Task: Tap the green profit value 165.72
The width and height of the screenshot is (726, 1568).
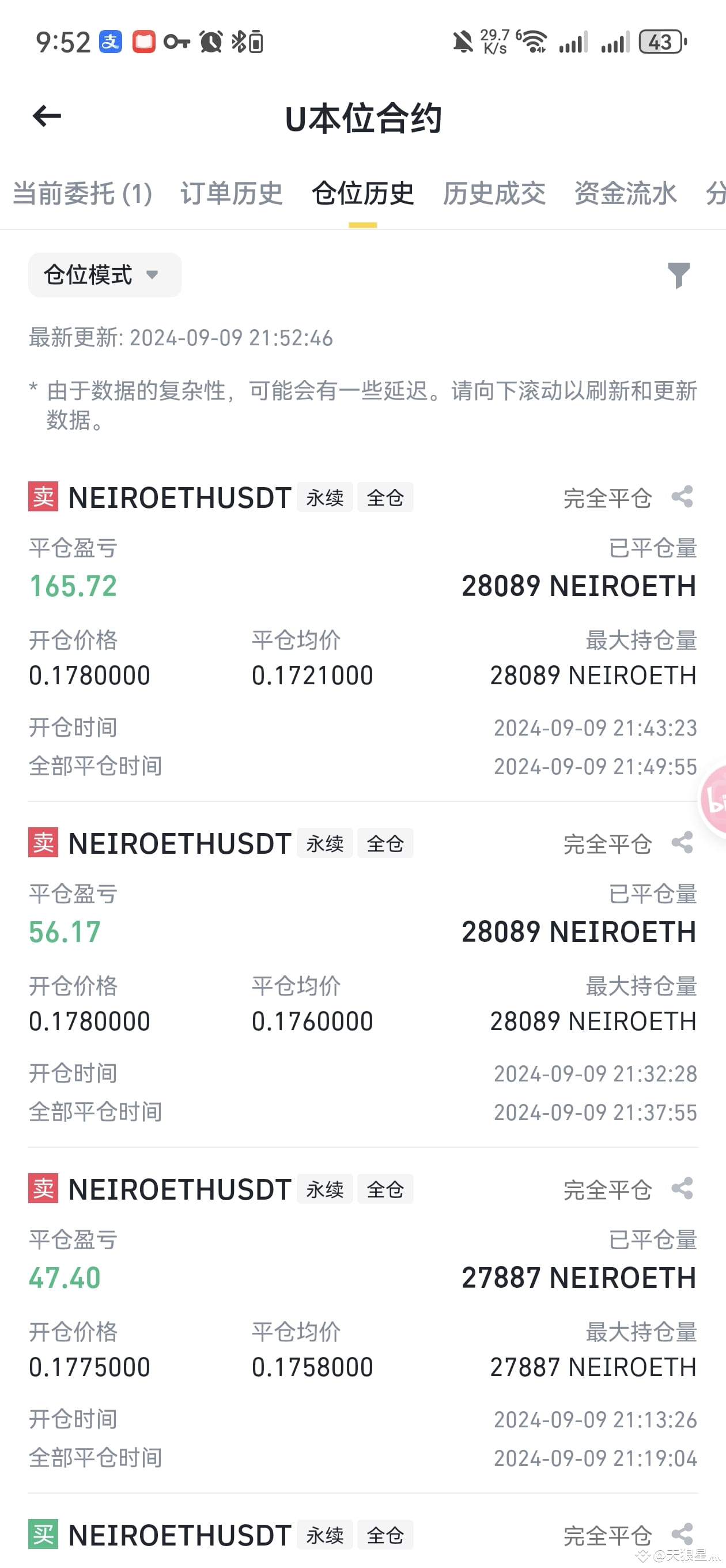Action: click(73, 586)
